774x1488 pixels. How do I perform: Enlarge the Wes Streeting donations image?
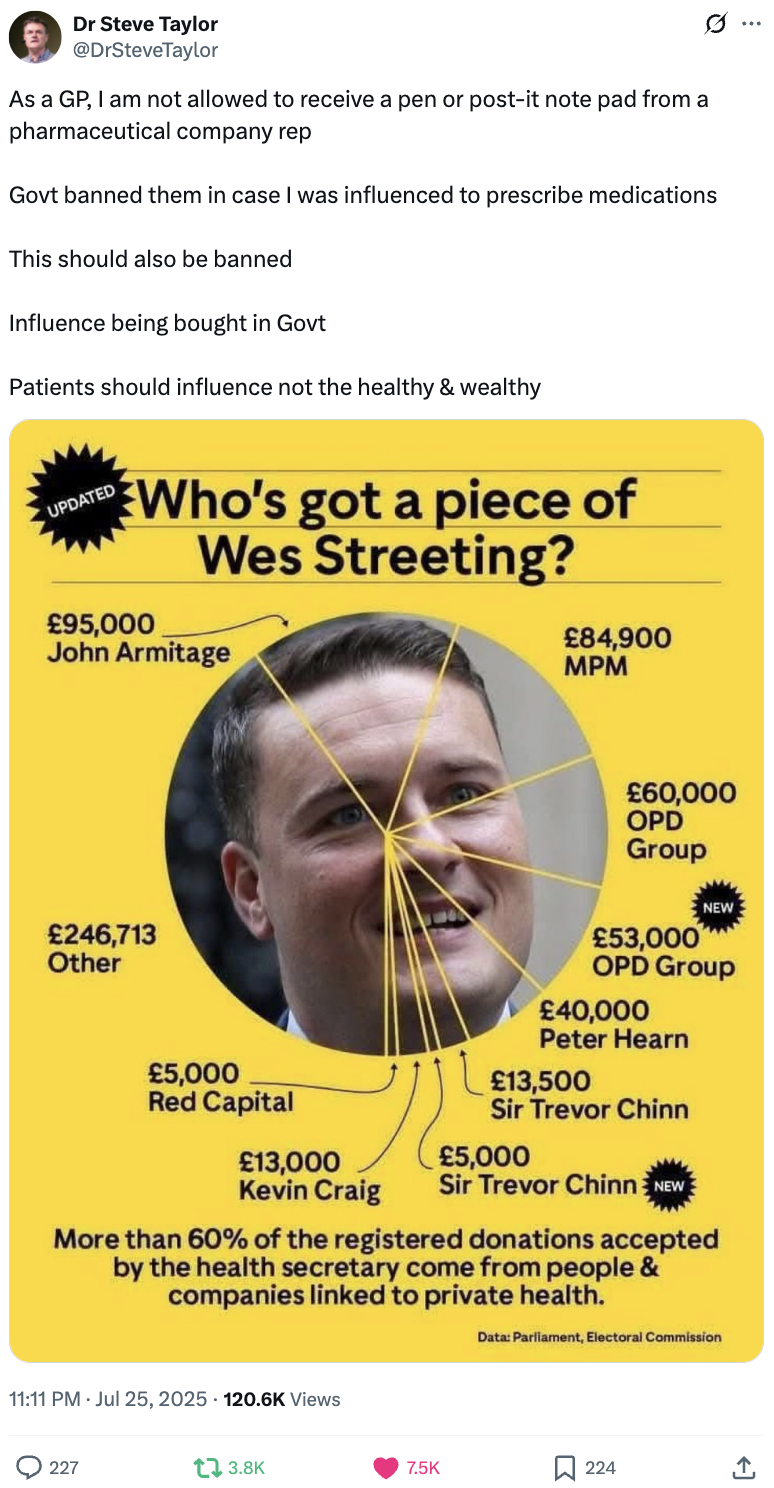click(386, 890)
